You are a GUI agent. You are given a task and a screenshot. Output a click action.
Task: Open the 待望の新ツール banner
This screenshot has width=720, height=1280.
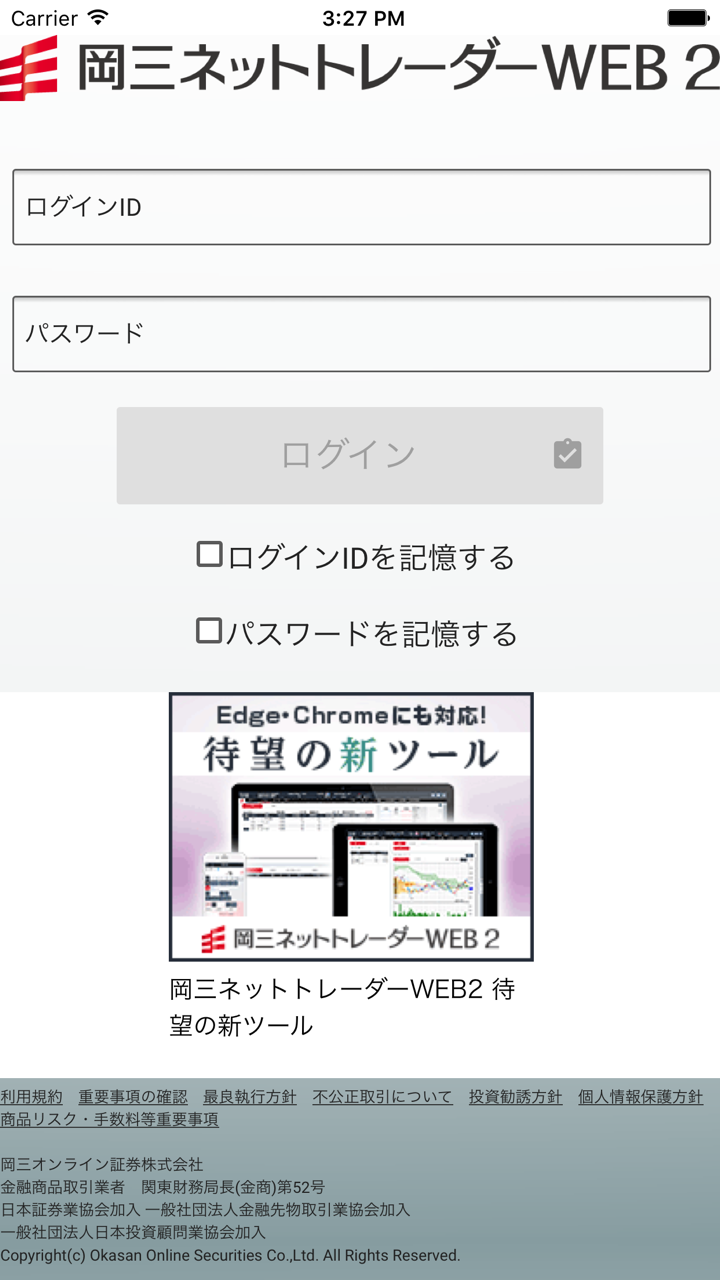point(351,826)
